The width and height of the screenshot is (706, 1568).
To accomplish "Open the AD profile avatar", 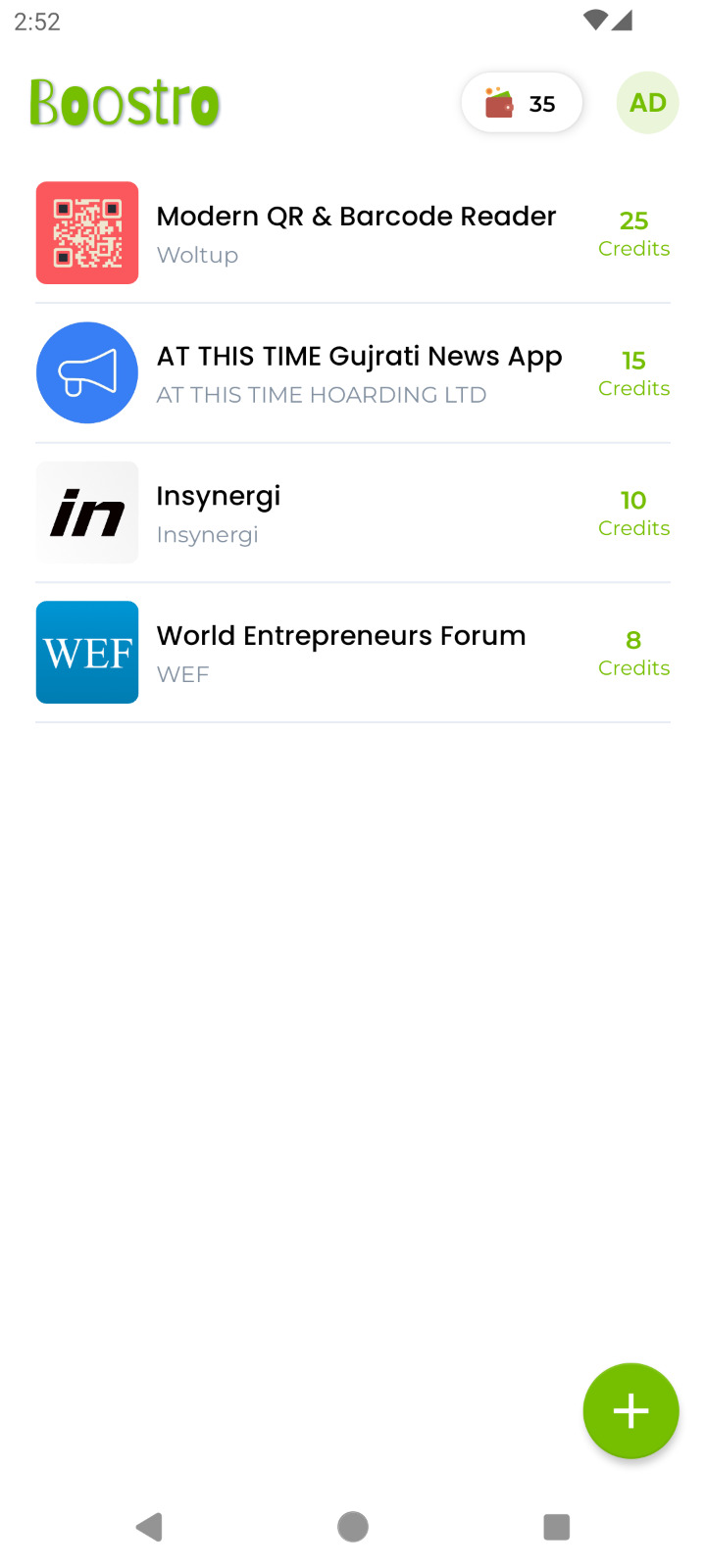I will click(647, 102).
